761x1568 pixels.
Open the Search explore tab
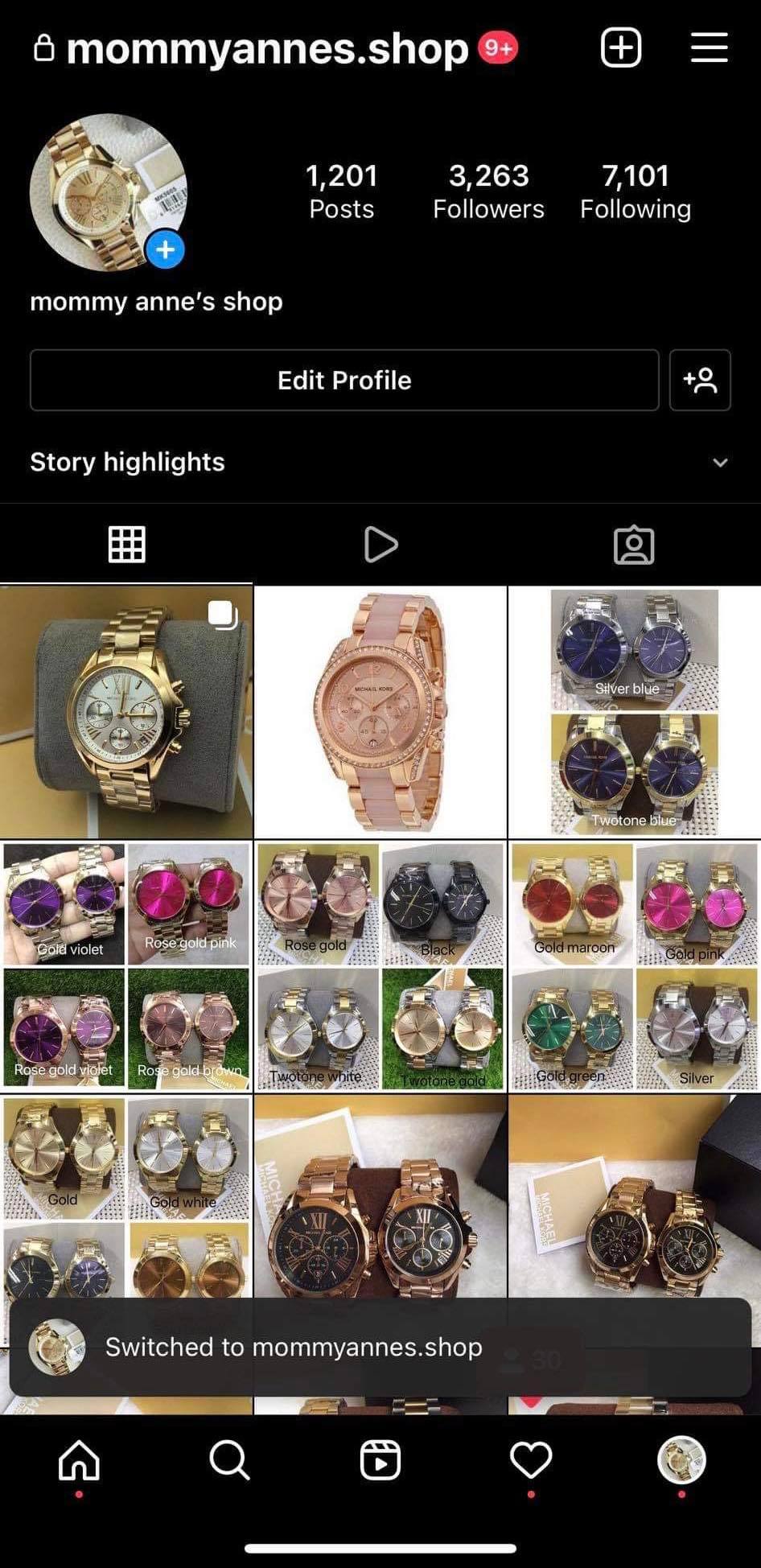point(229,1459)
